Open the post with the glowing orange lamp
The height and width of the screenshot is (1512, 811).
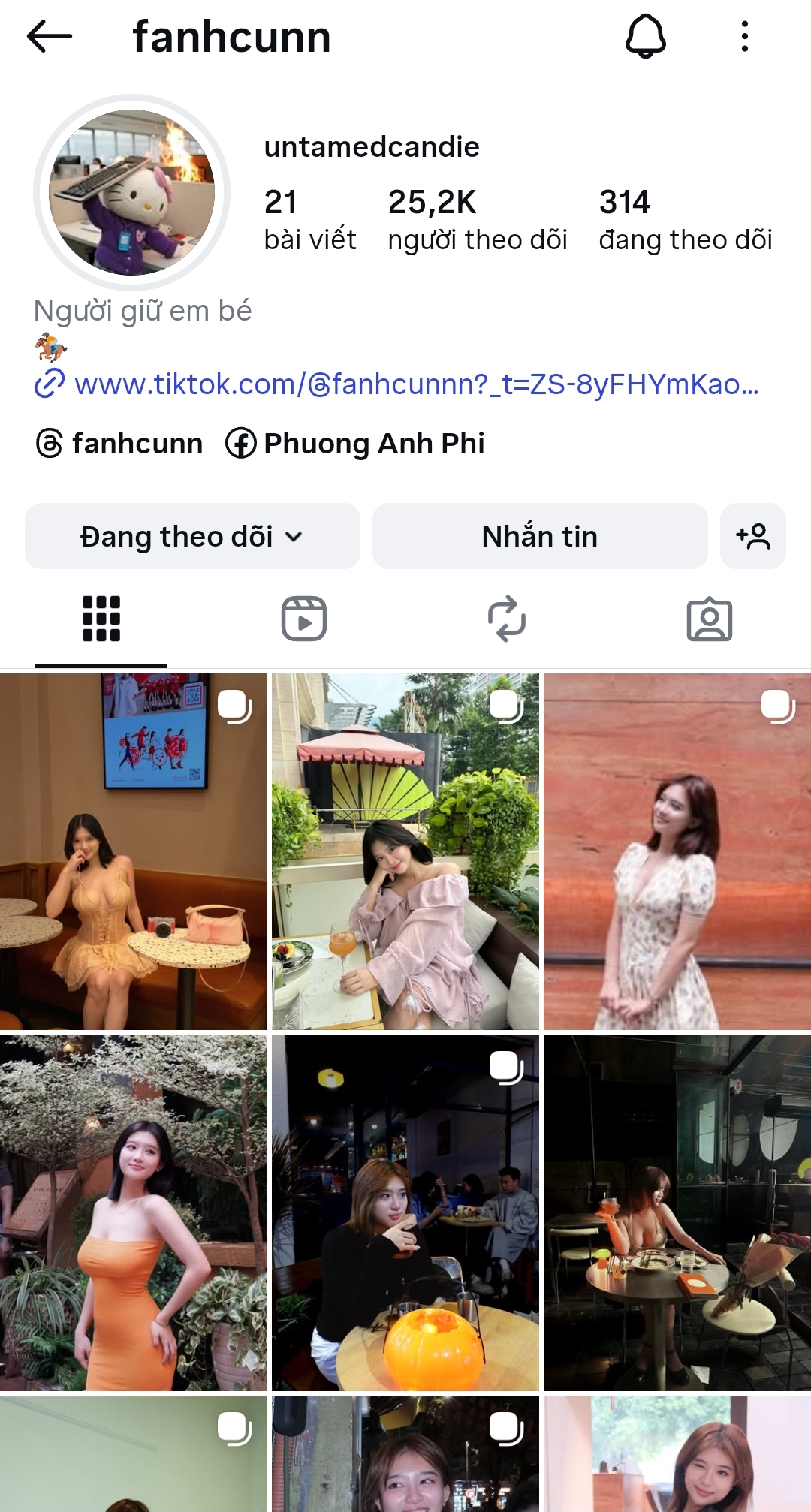(x=405, y=1212)
